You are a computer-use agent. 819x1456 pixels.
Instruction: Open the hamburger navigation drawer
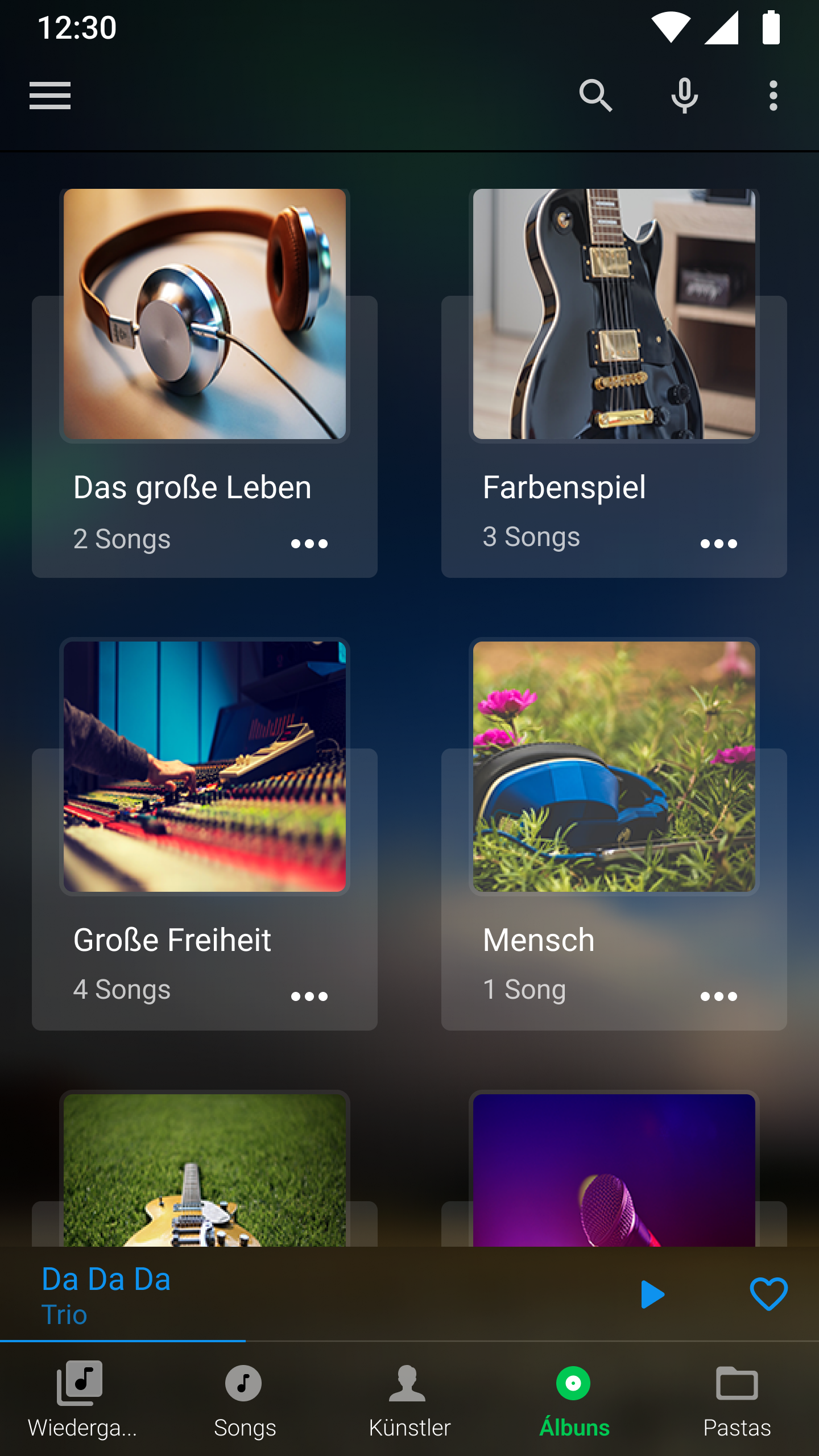pyautogui.click(x=50, y=95)
